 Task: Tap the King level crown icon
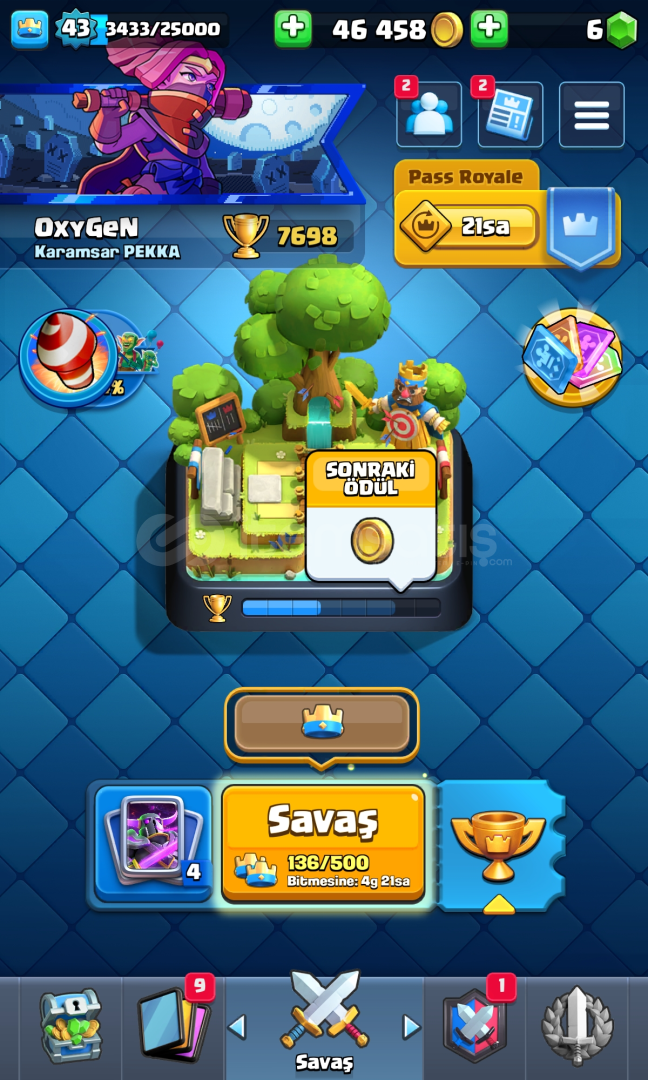tap(30, 29)
